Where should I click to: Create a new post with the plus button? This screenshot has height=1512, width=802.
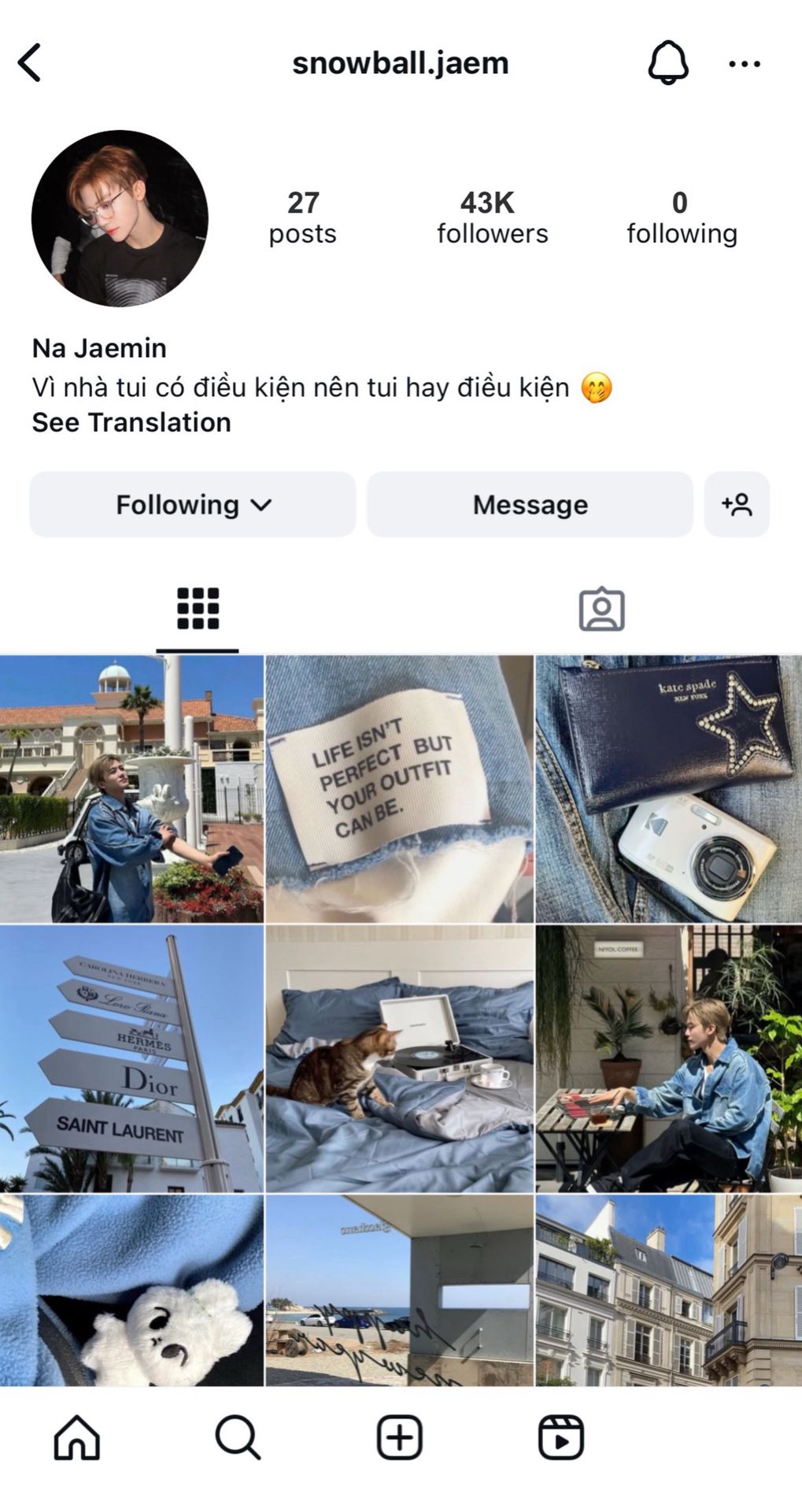400,1436
